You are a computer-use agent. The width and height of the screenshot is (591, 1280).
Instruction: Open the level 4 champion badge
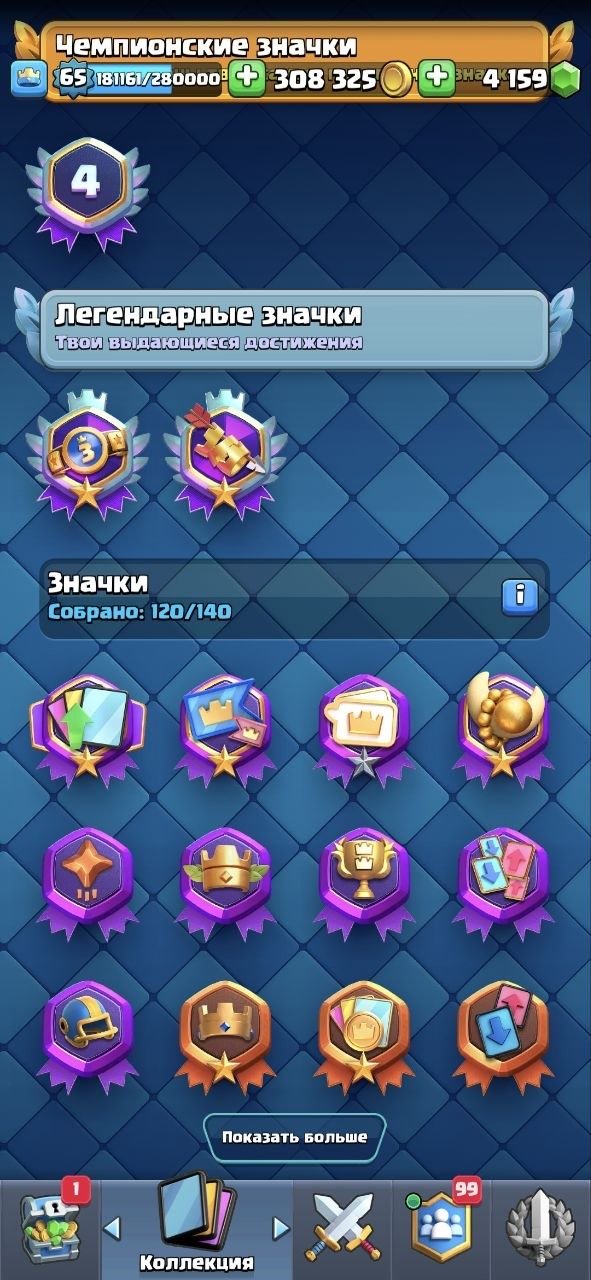87,187
